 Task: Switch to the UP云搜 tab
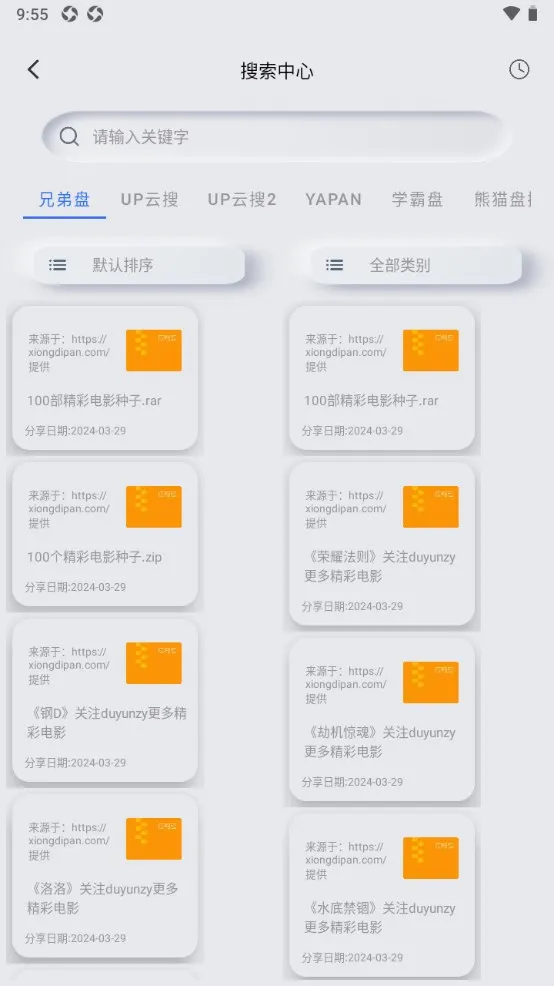click(x=150, y=199)
